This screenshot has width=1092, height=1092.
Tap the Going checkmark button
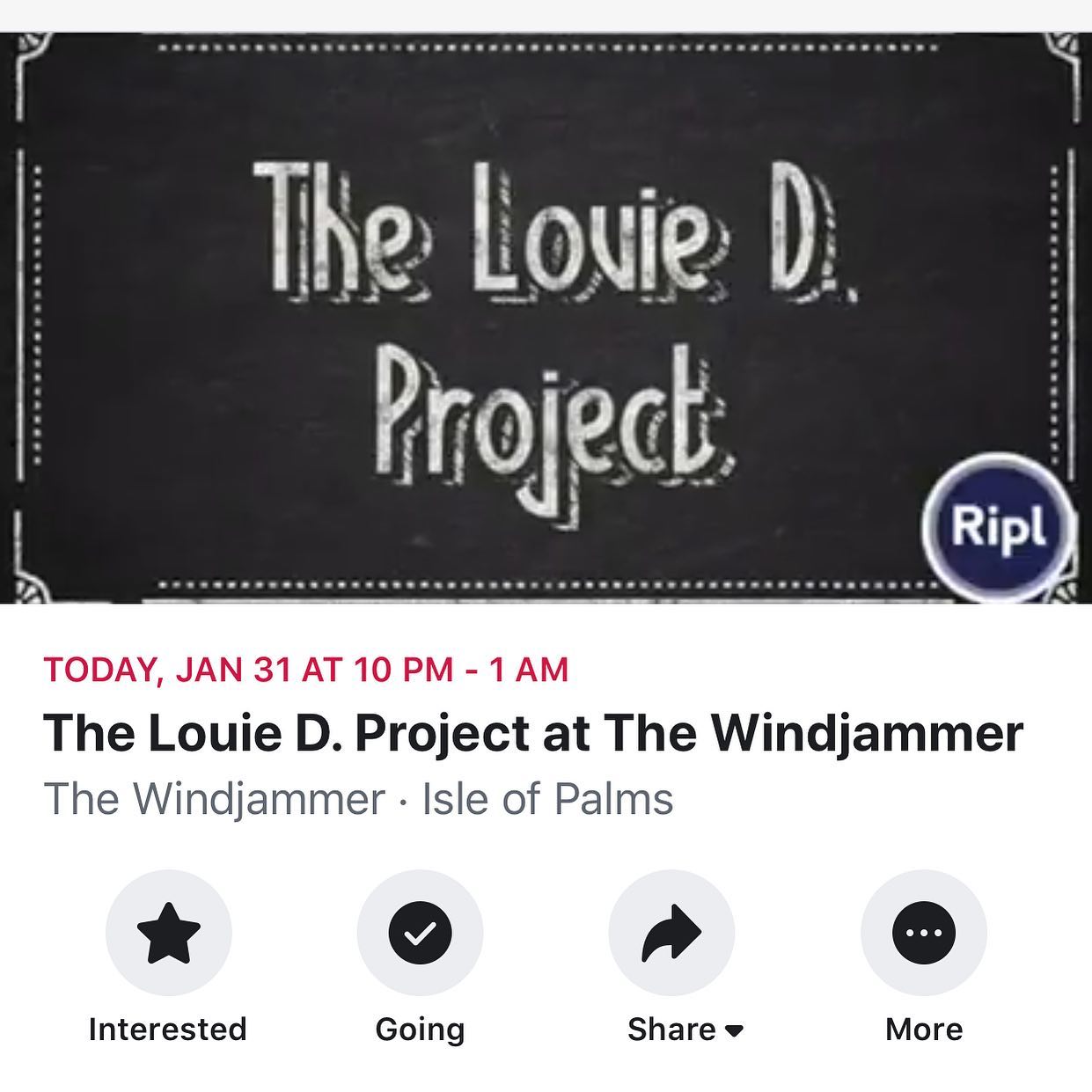[420, 933]
